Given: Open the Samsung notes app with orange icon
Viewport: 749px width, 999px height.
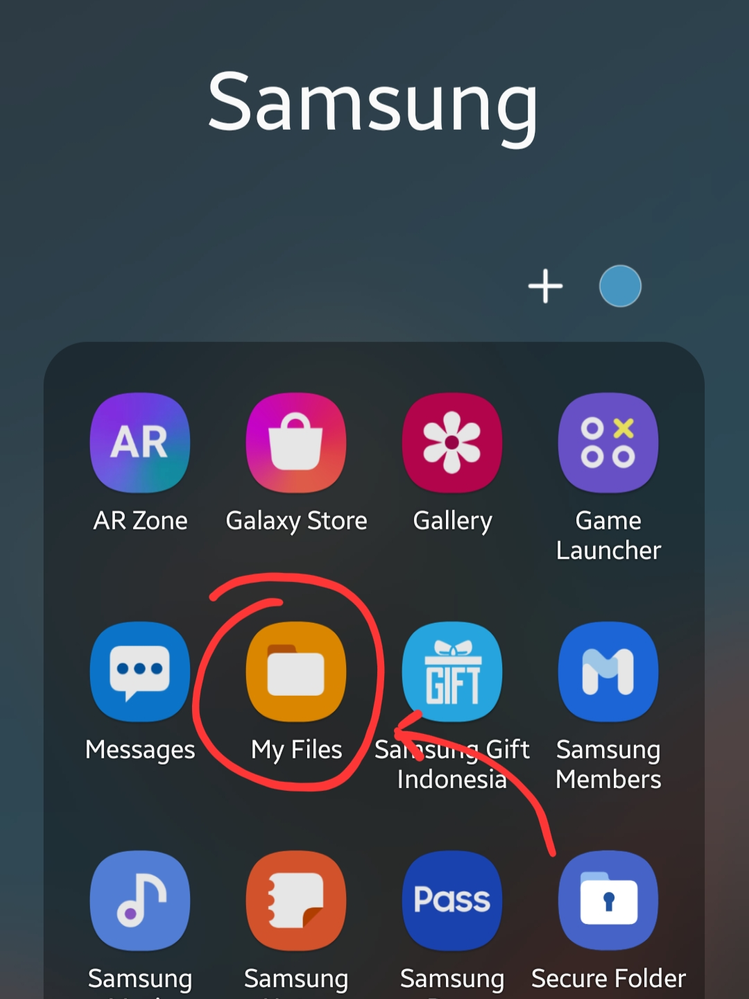Looking at the screenshot, I should tap(296, 900).
